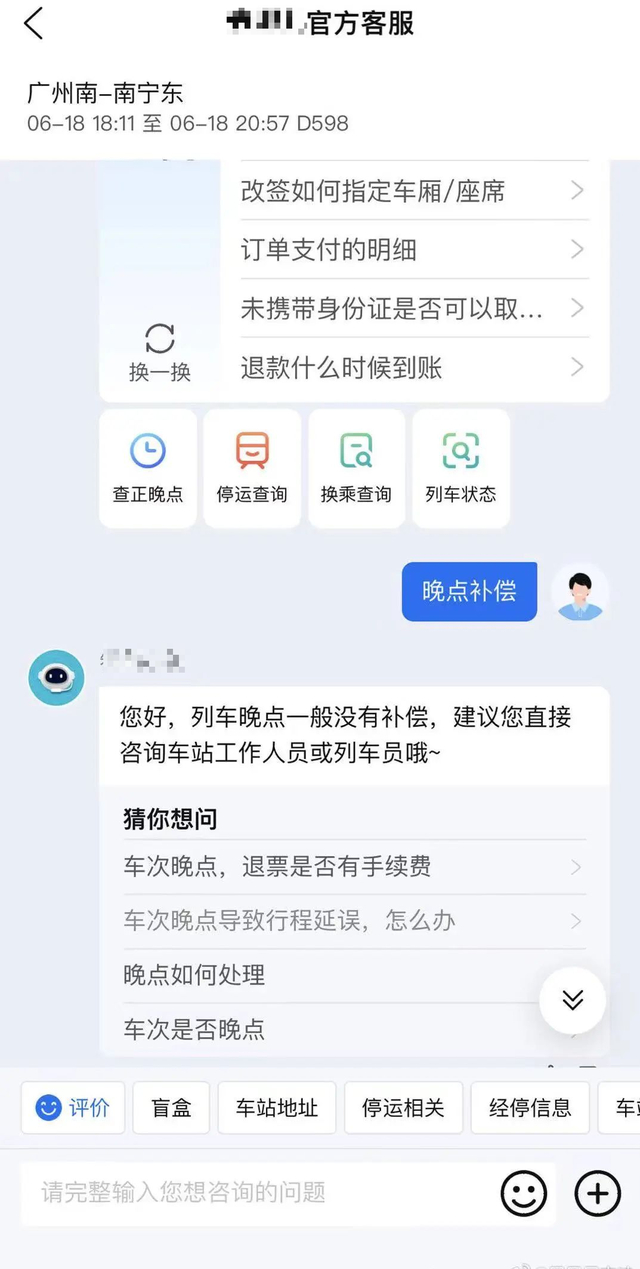The width and height of the screenshot is (640, 1269).
Task: Go back using the top-left arrow
Action: [34, 23]
